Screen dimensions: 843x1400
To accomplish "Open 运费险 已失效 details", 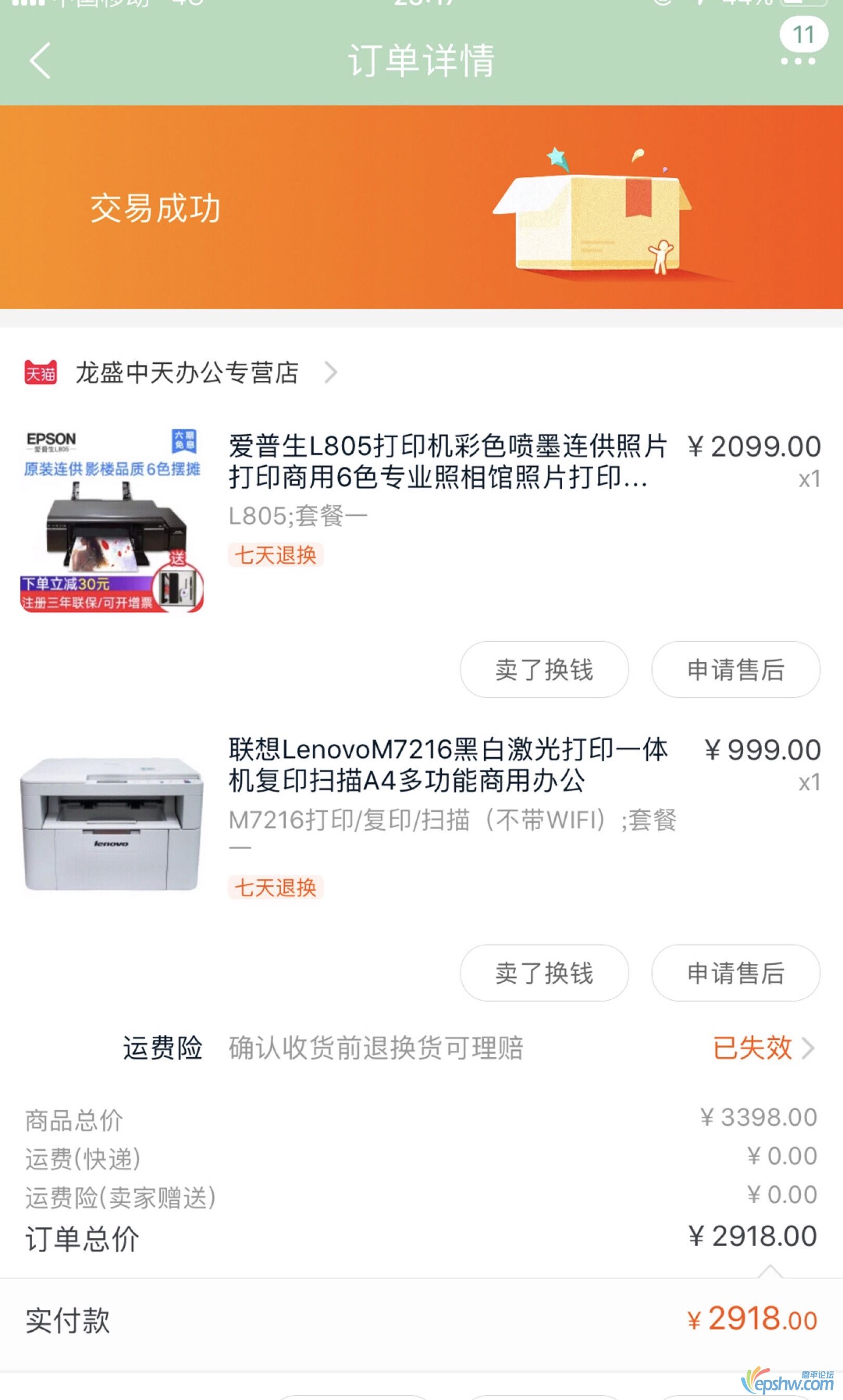I will [761, 1048].
